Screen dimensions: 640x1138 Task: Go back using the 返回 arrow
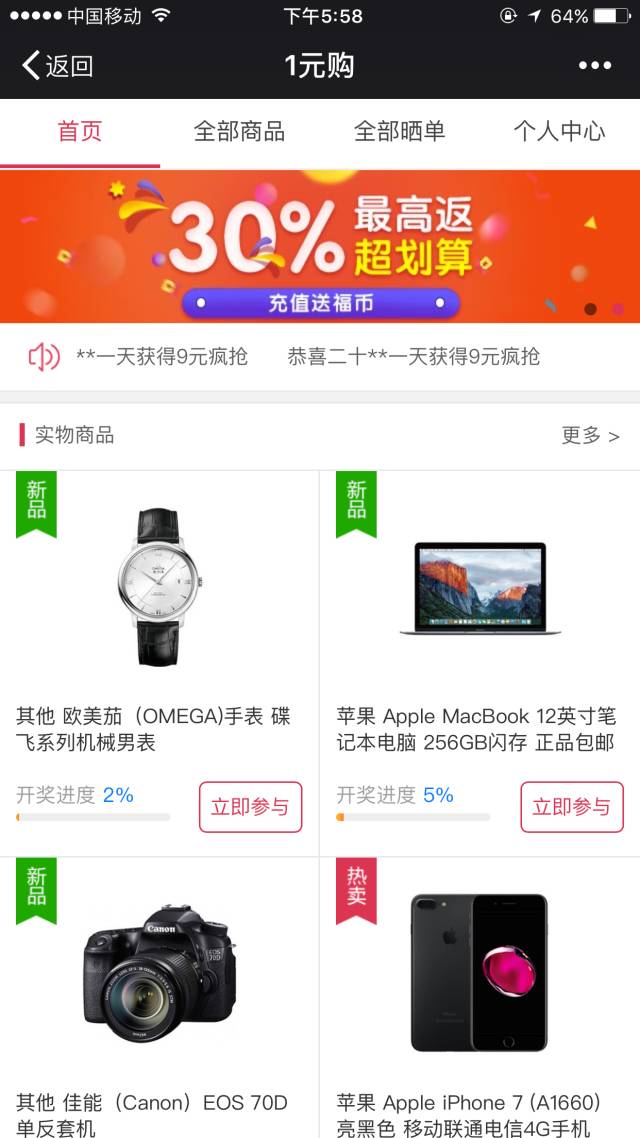[x=57, y=66]
